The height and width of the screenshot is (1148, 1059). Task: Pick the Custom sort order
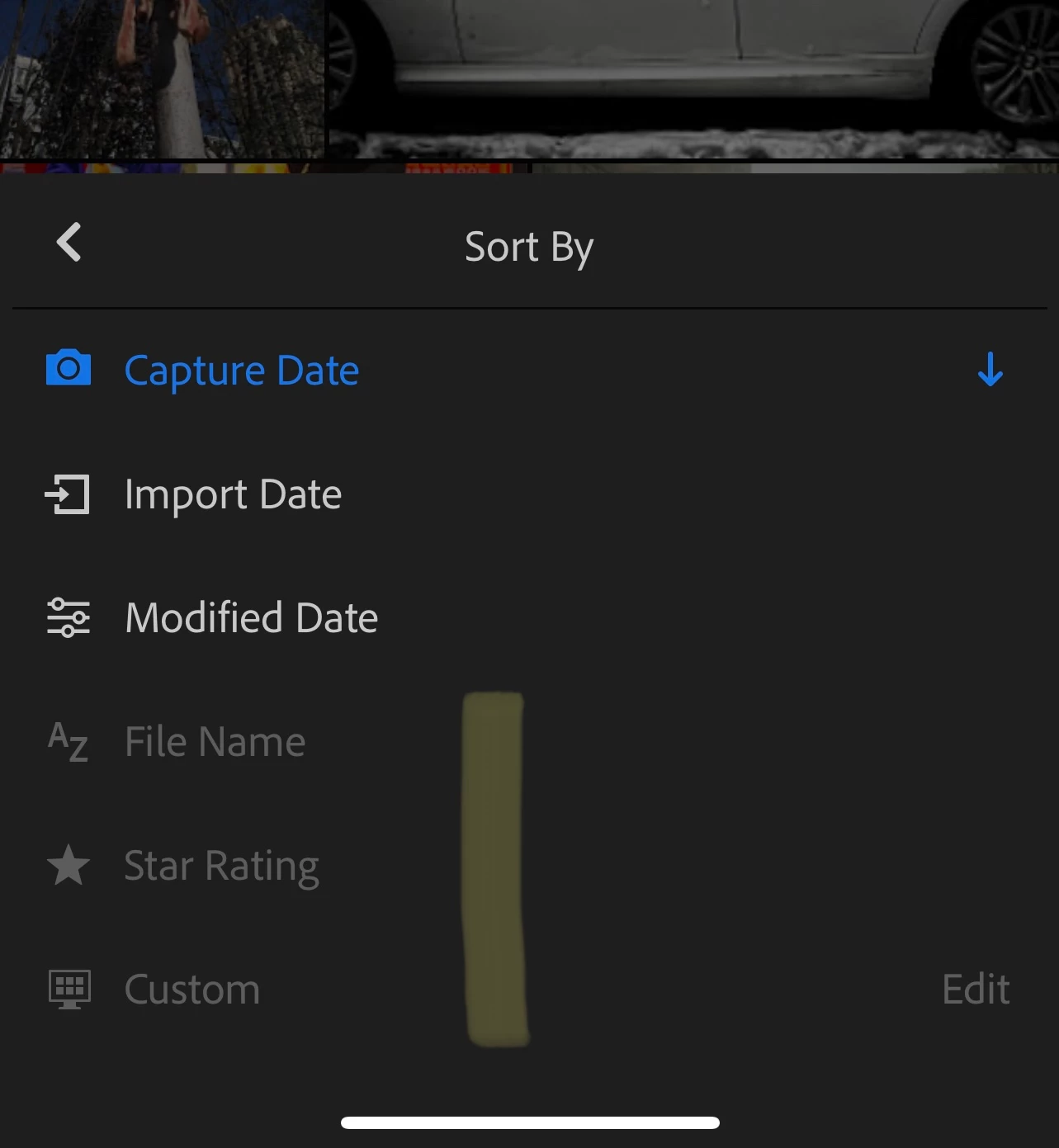191,990
